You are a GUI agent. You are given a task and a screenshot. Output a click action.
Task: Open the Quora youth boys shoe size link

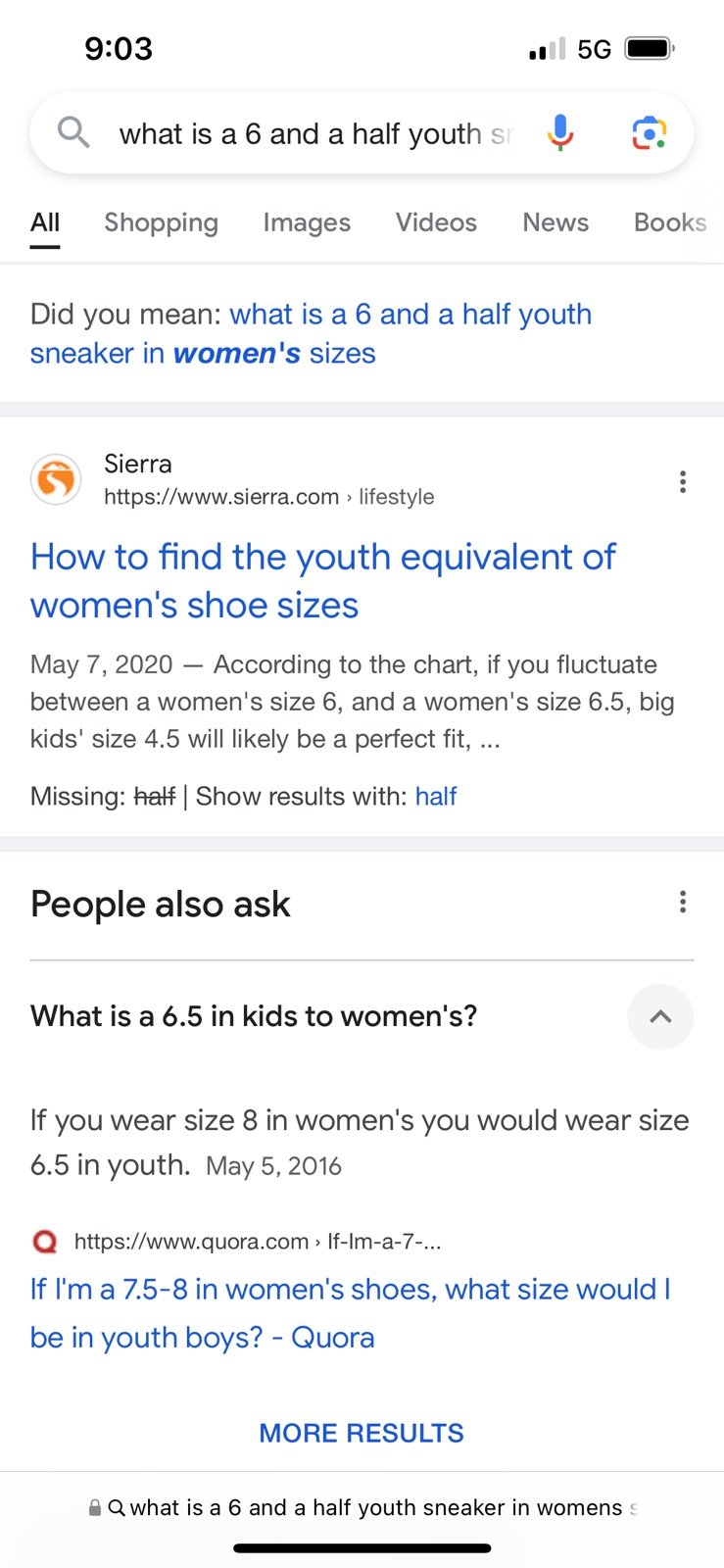[x=351, y=1313]
